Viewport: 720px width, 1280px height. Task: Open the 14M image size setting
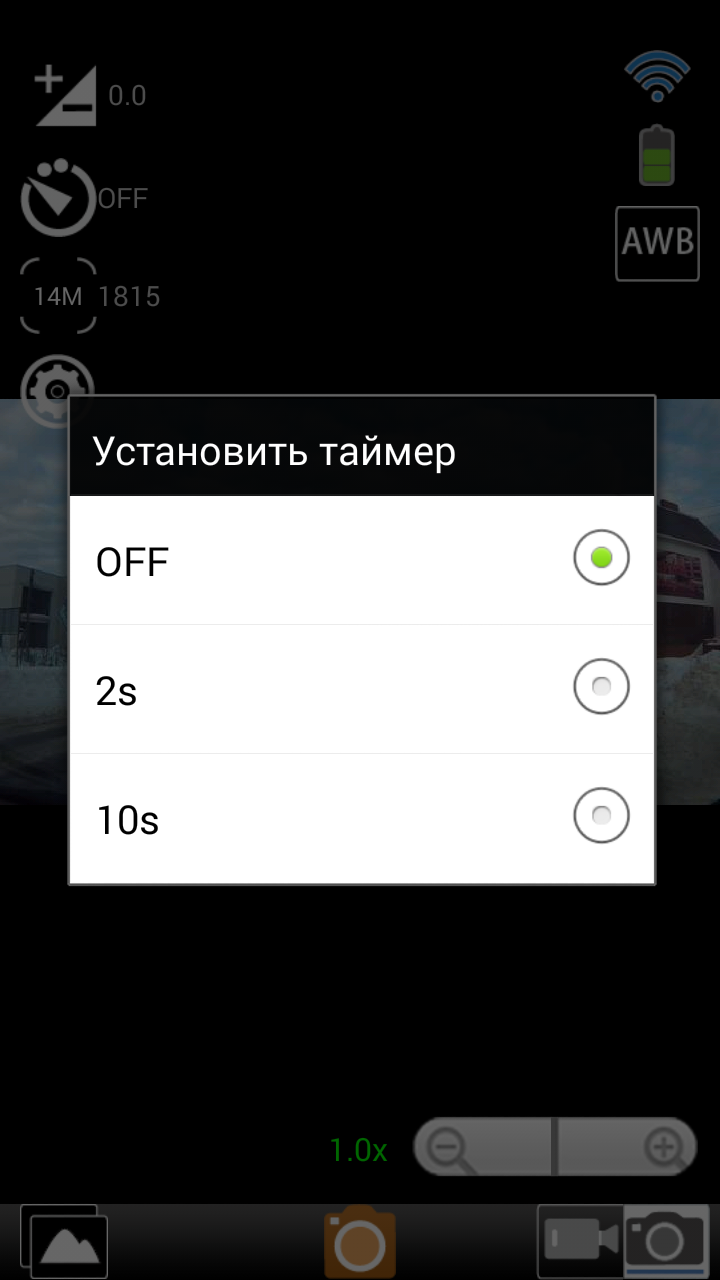click(x=58, y=296)
